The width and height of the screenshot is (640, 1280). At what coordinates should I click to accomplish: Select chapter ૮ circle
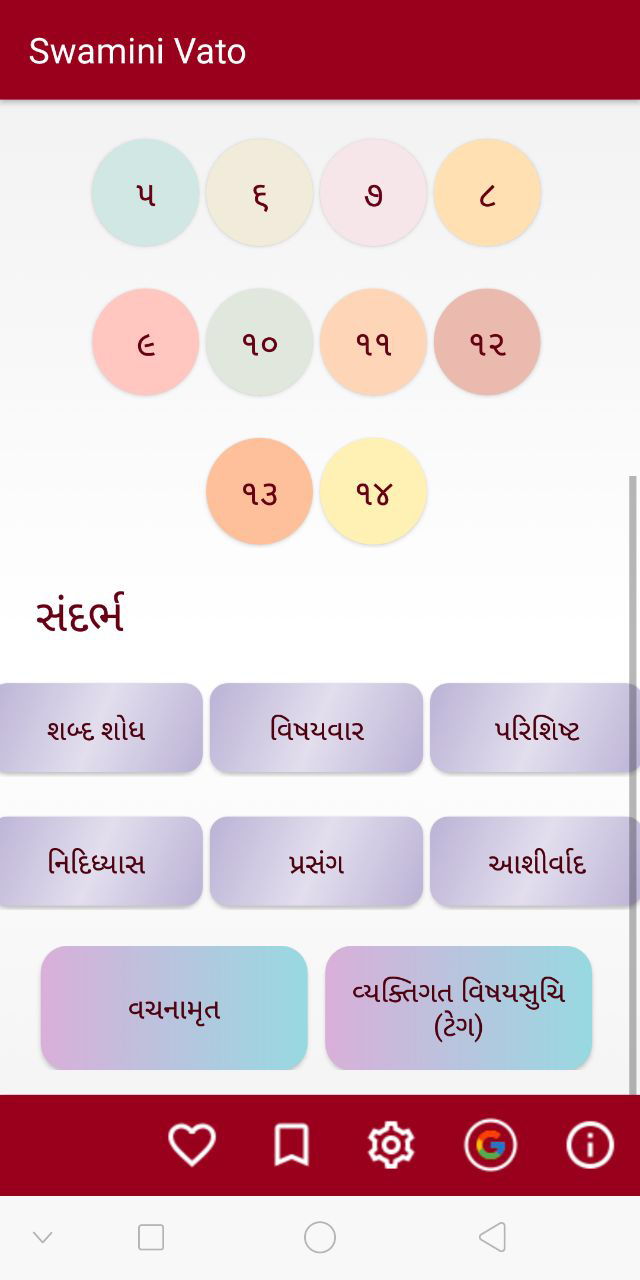[487, 193]
